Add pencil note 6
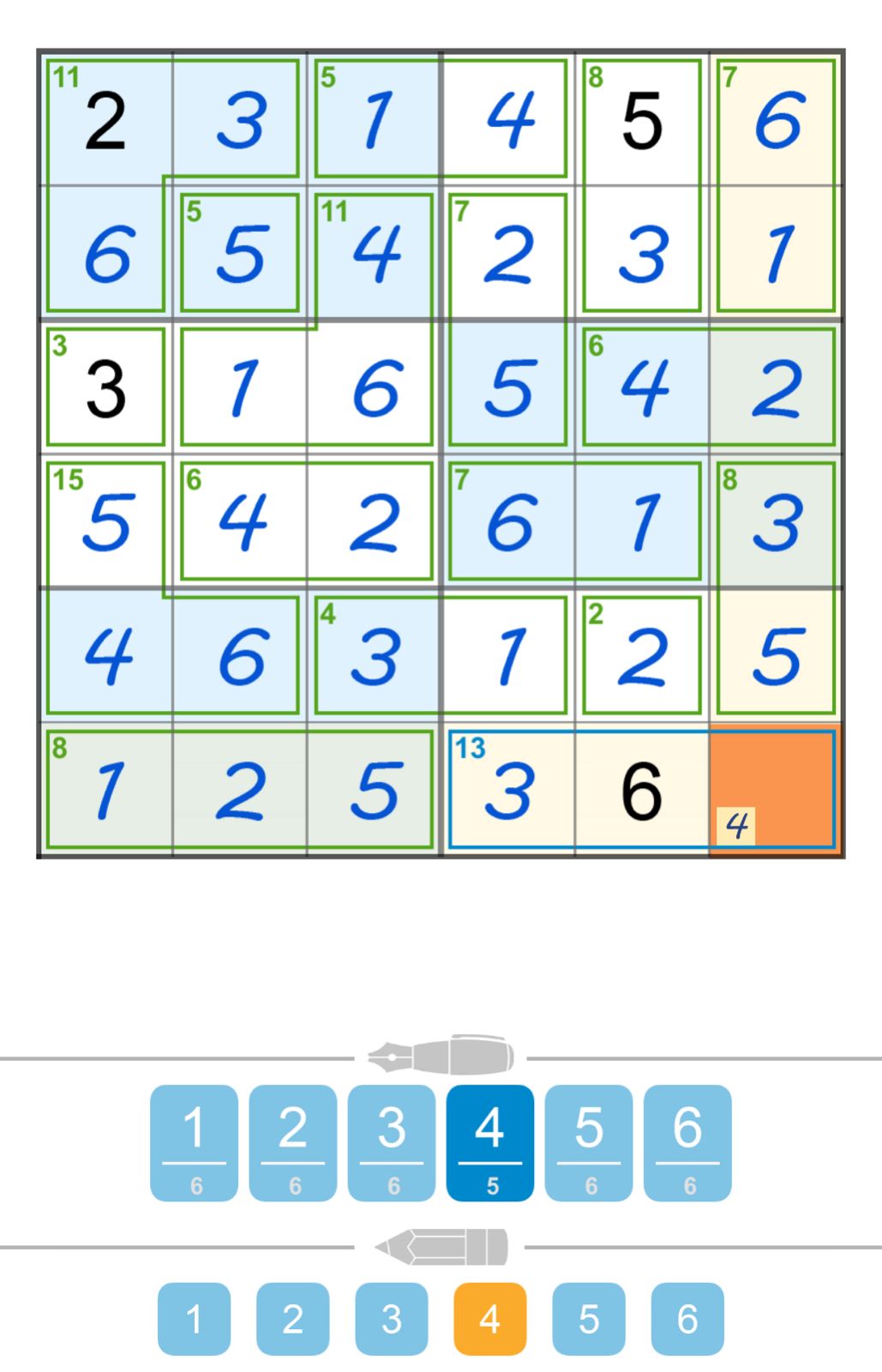The image size is (882, 1372). tap(687, 1319)
